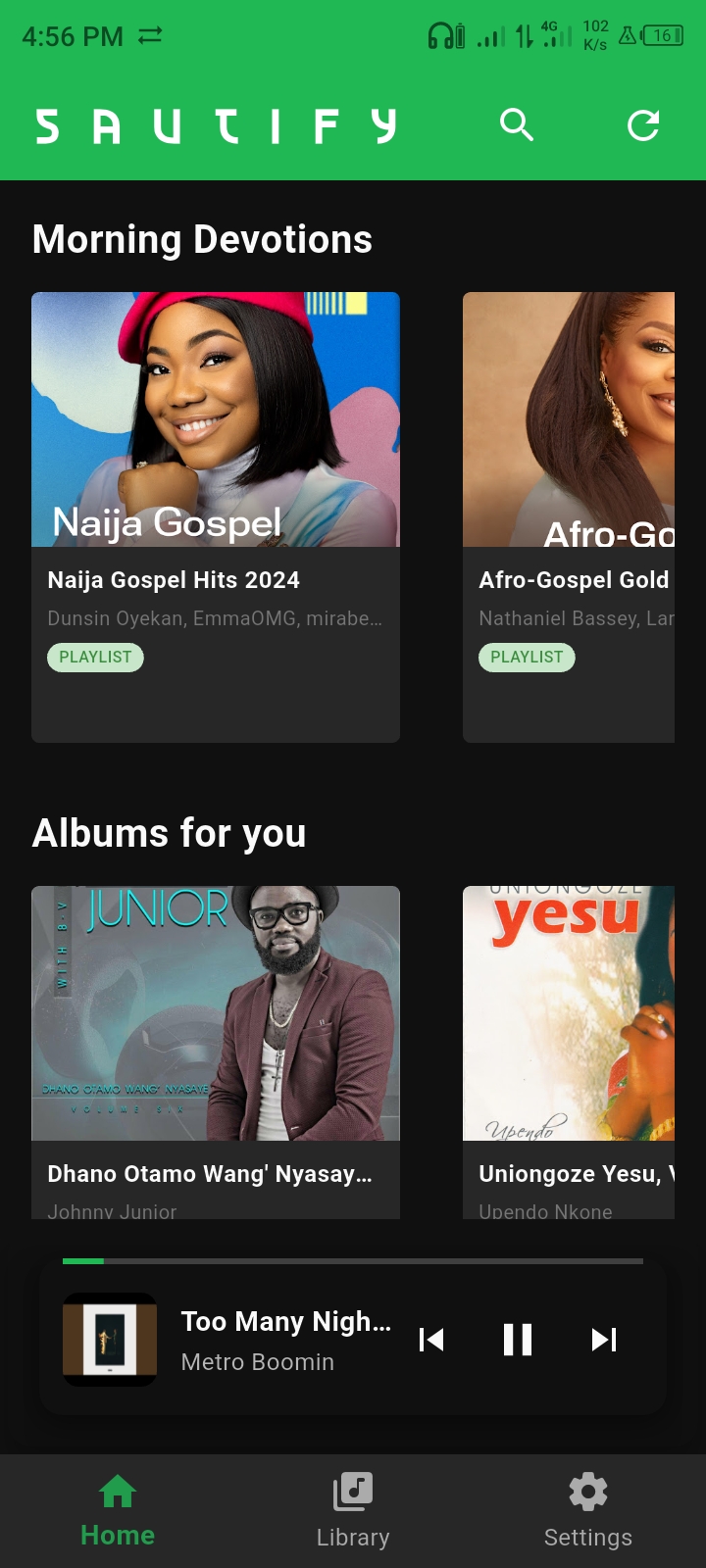Open the Uniongoze Yesu album card
Viewport: 706px width, 1568px height.
coord(569,1052)
